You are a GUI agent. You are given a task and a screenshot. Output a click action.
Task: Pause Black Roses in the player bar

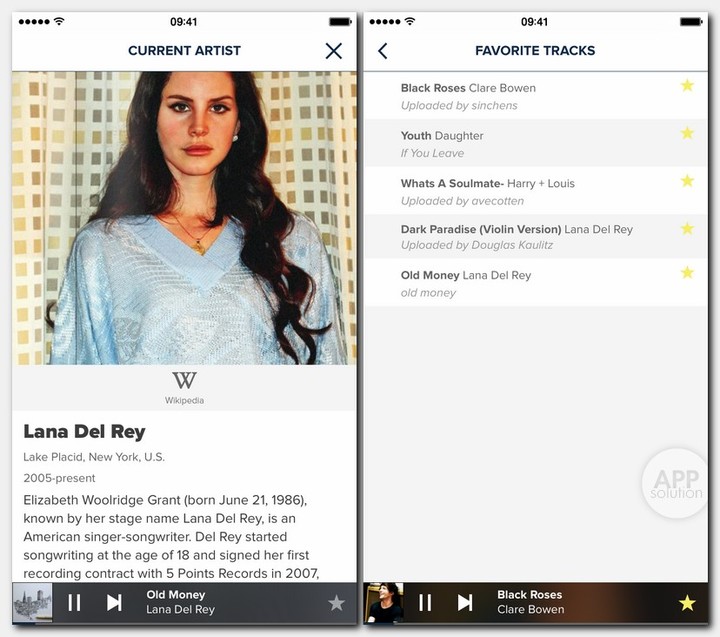click(425, 602)
